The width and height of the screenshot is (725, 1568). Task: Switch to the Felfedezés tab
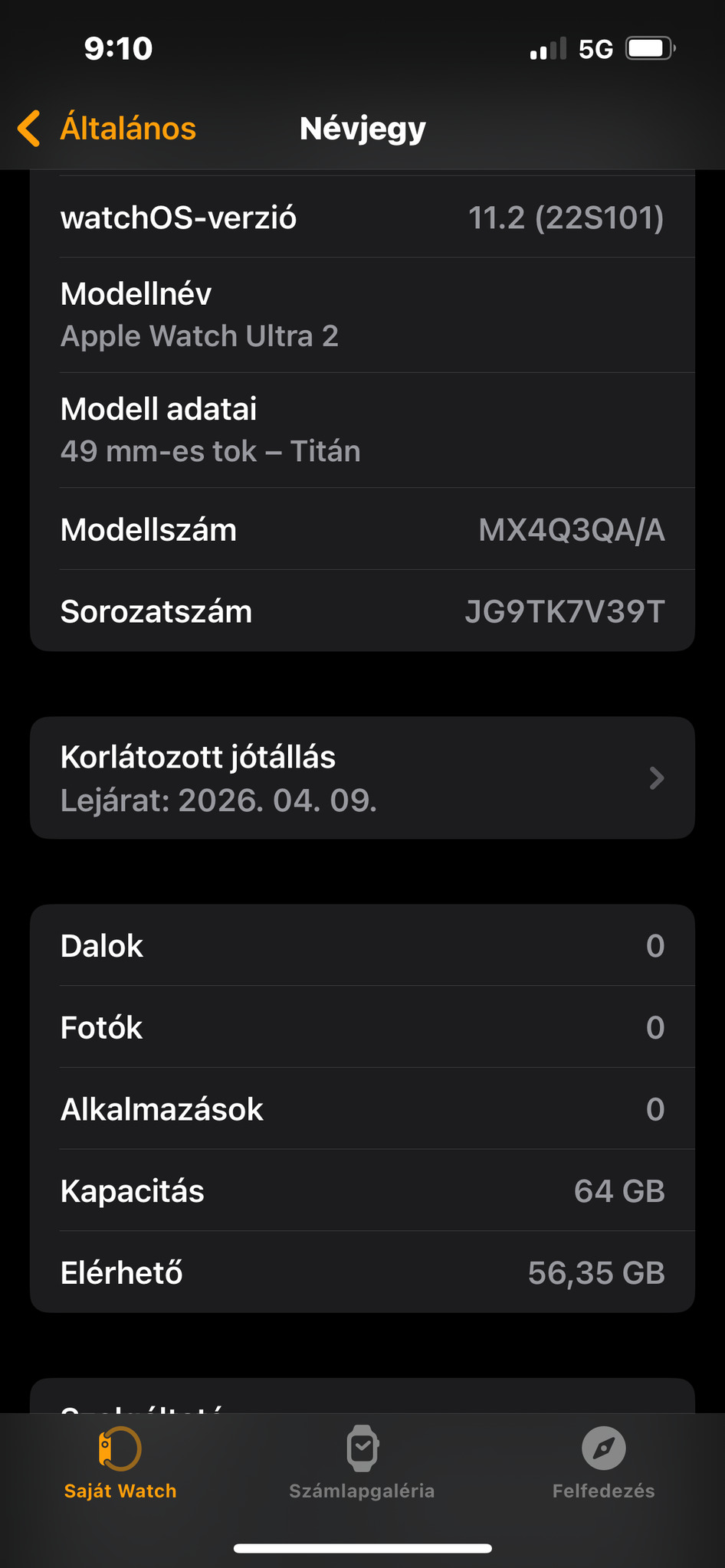[x=603, y=1462]
